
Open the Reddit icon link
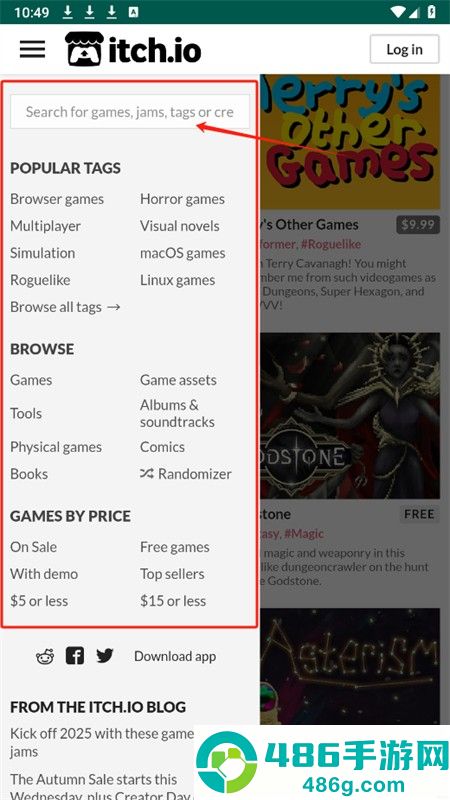click(45, 657)
